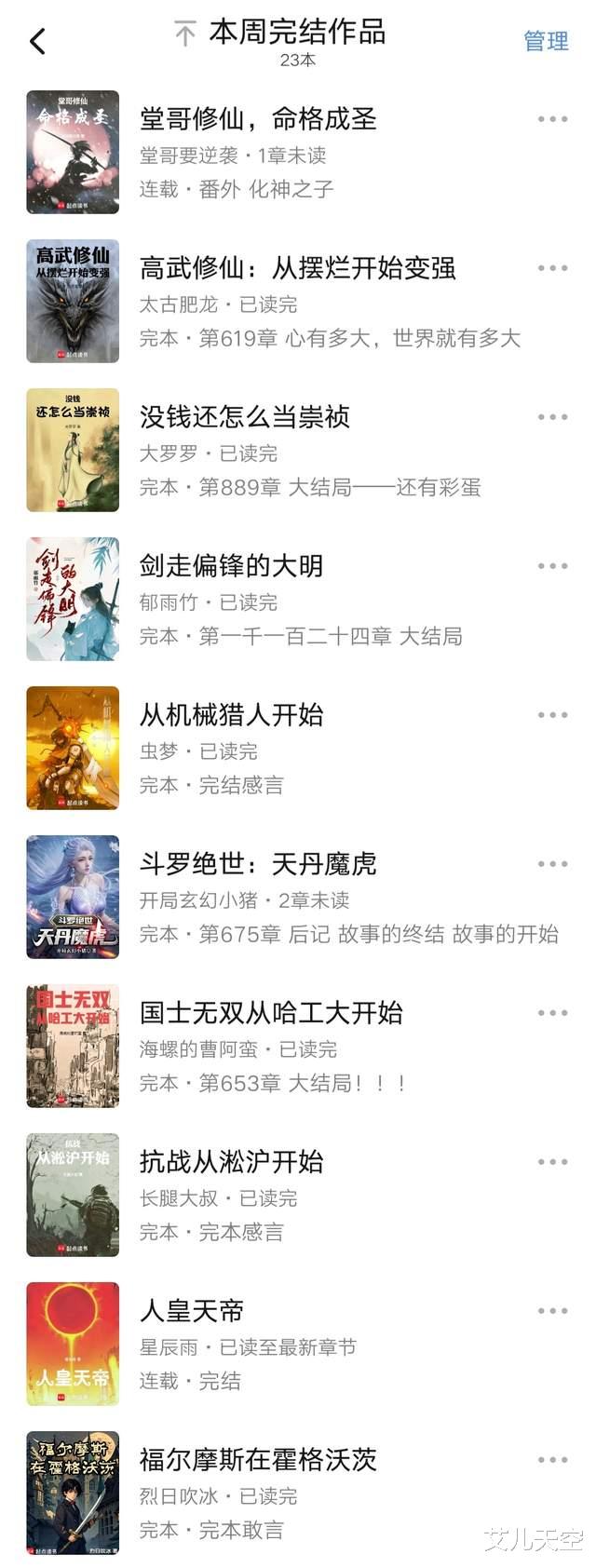Tap the three dots beside 从机械猎人开始
The image size is (596, 1568).
(552, 715)
